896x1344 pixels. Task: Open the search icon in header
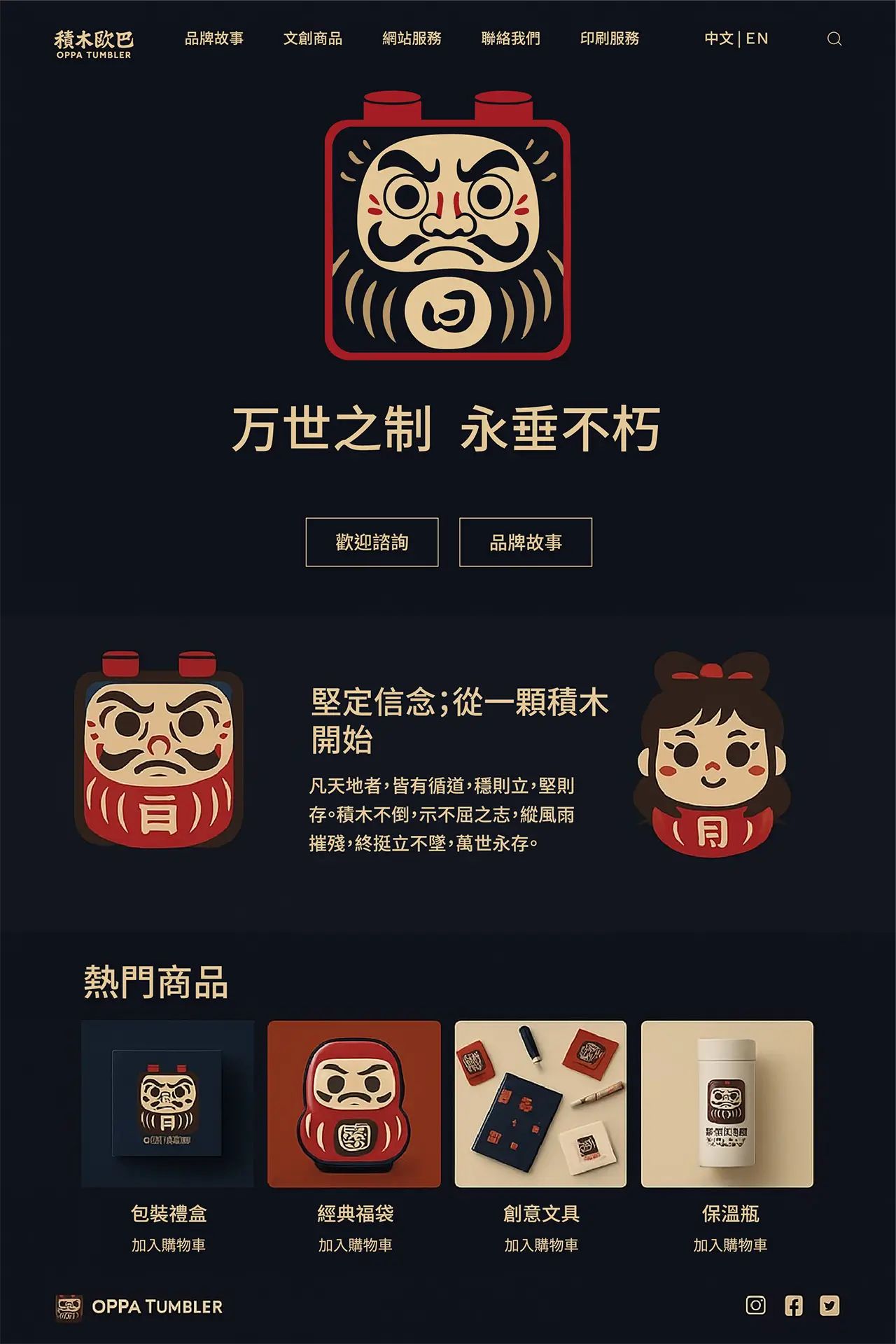834,39
